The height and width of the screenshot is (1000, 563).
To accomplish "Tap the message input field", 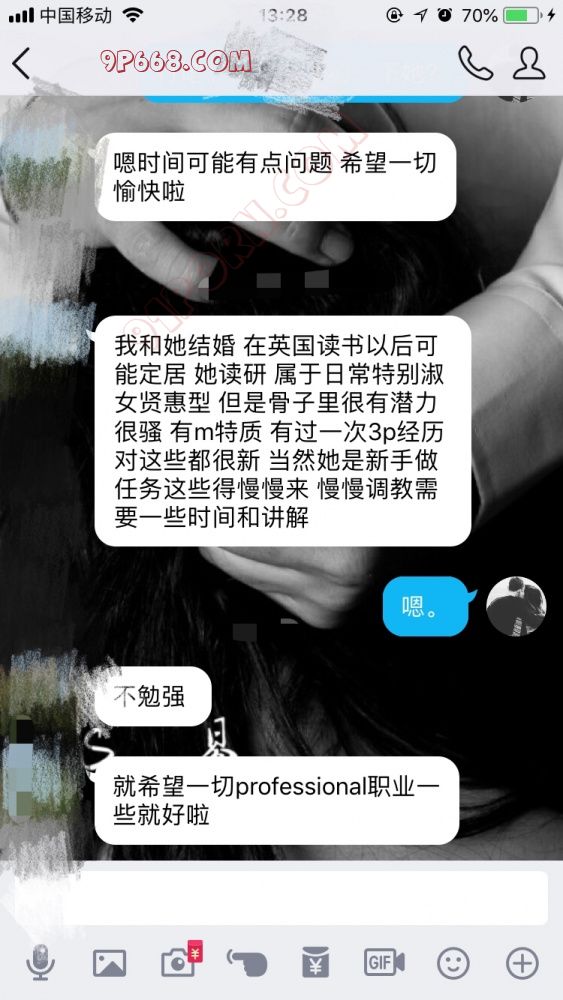I will pyautogui.click(x=281, y=897).
